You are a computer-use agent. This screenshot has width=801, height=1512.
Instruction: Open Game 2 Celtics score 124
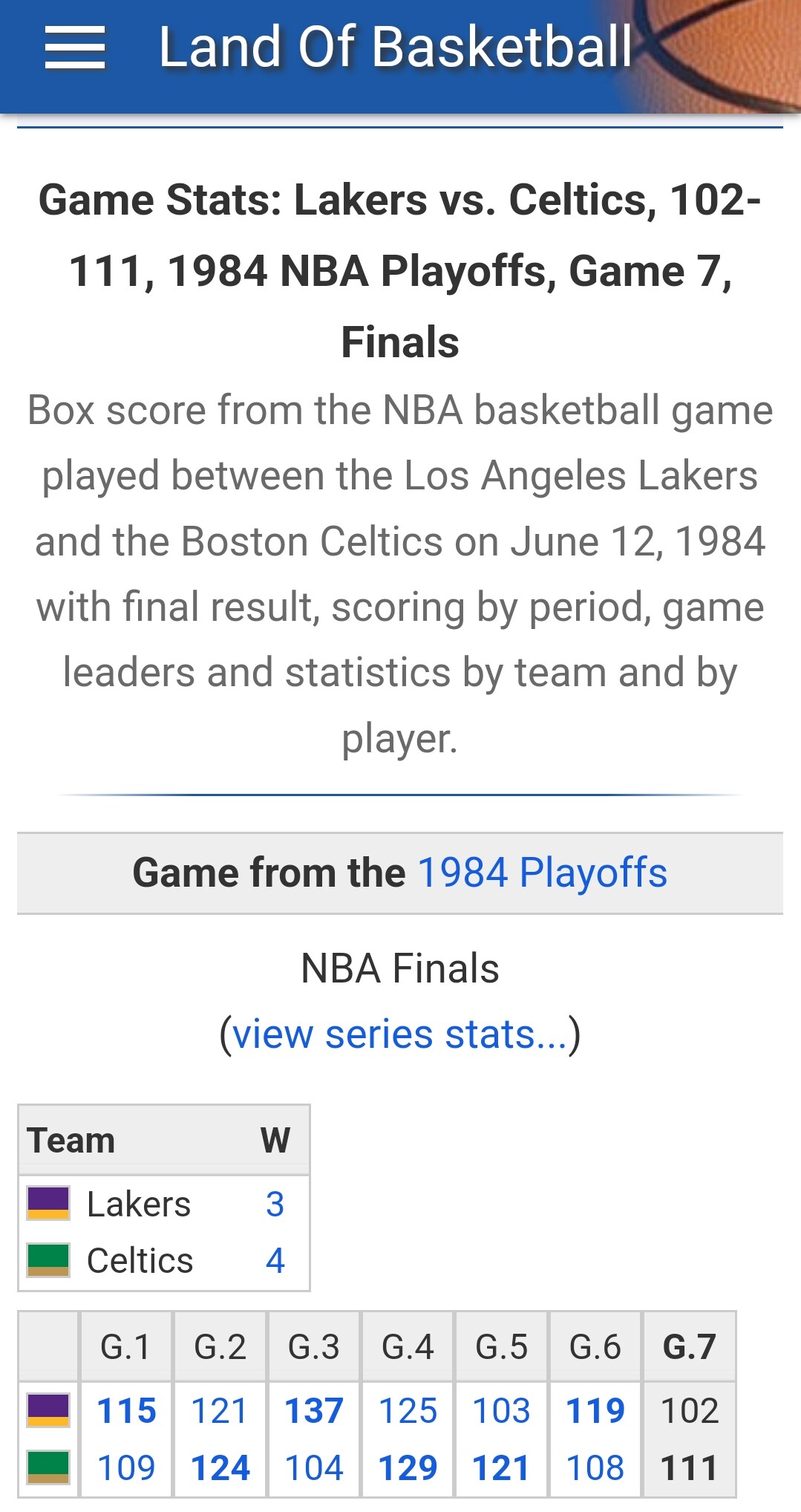pyautogui.click(x=220, y=1468)
